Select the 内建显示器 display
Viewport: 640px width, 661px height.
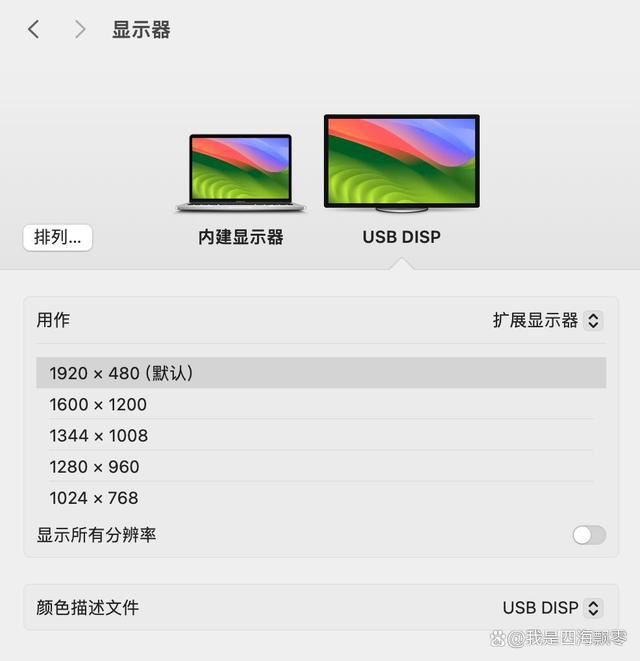pos(240,174)
